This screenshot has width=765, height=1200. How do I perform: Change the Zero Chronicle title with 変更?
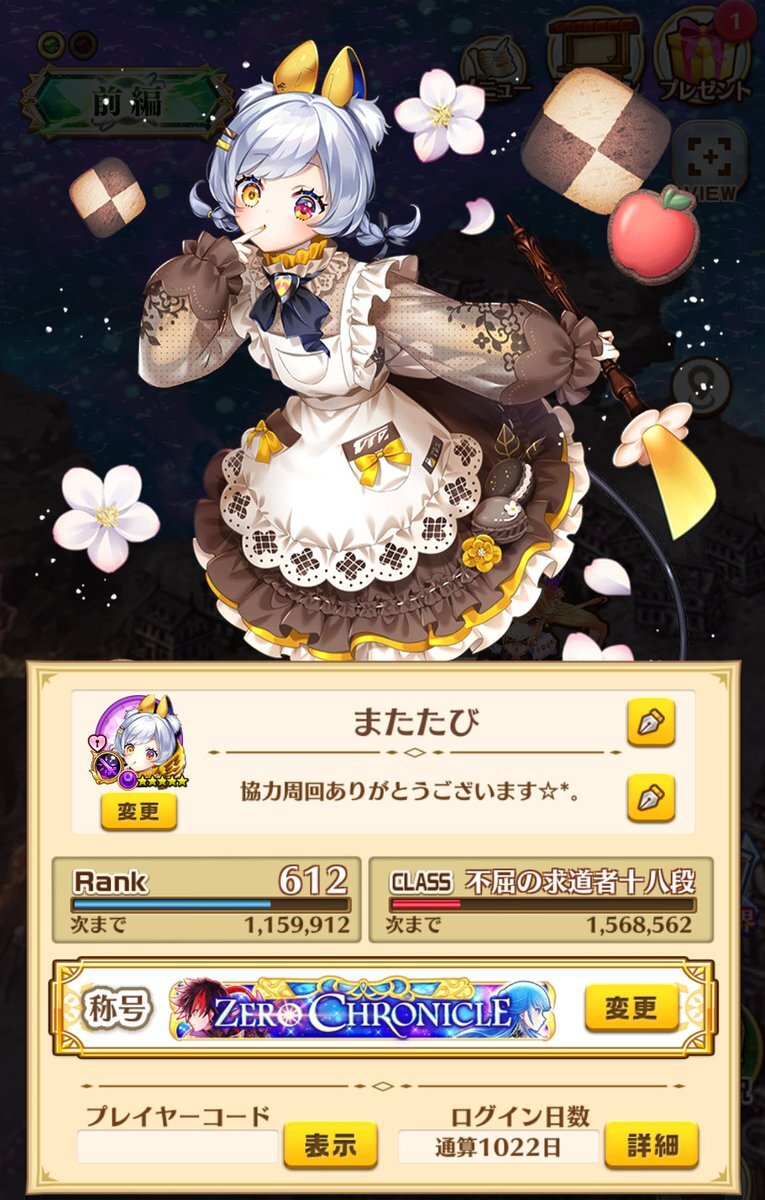631,1007
